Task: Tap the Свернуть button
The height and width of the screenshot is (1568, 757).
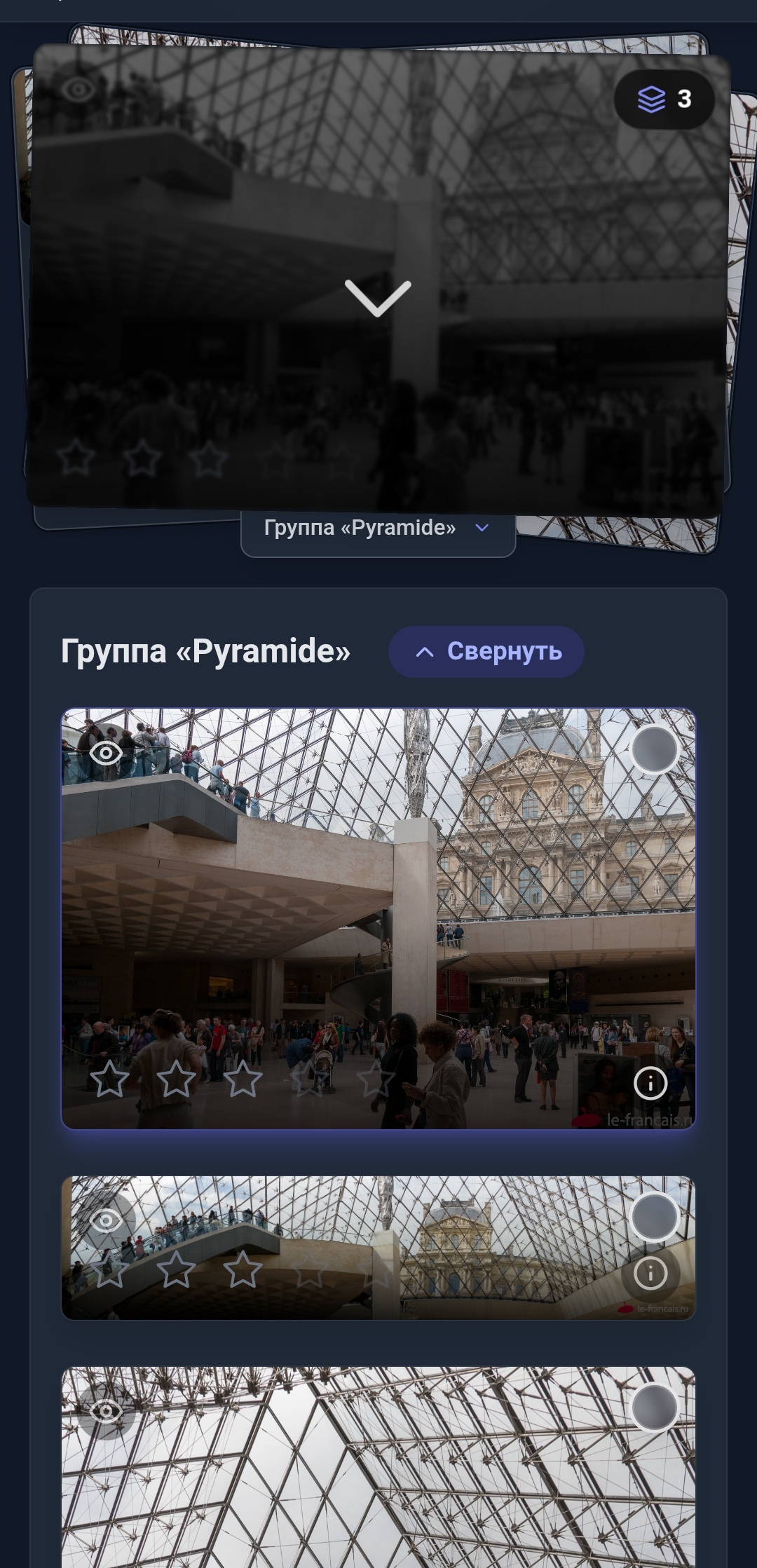Action: click(486, 652)
